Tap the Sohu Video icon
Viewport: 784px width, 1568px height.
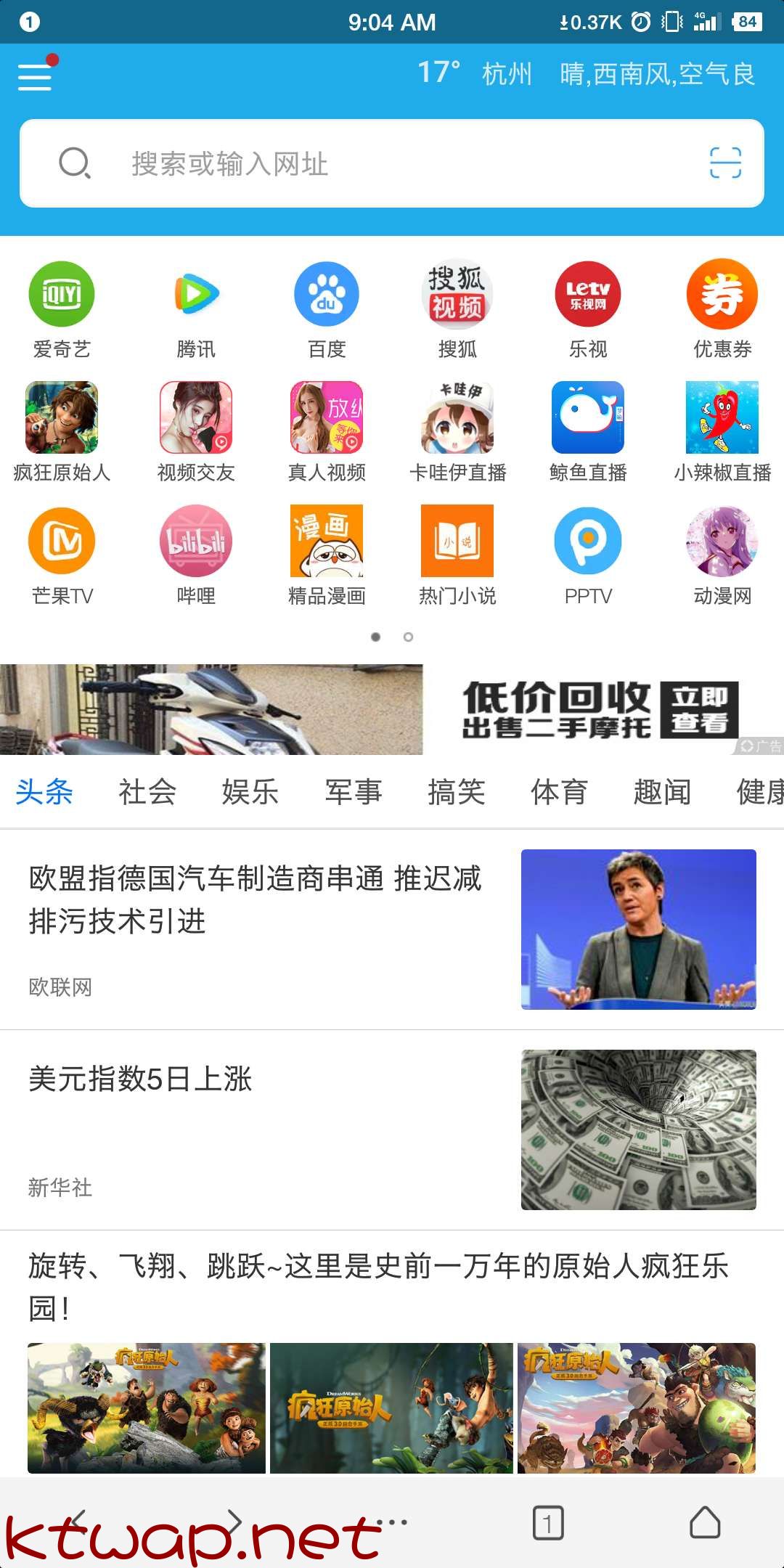(x=457, y=294)
